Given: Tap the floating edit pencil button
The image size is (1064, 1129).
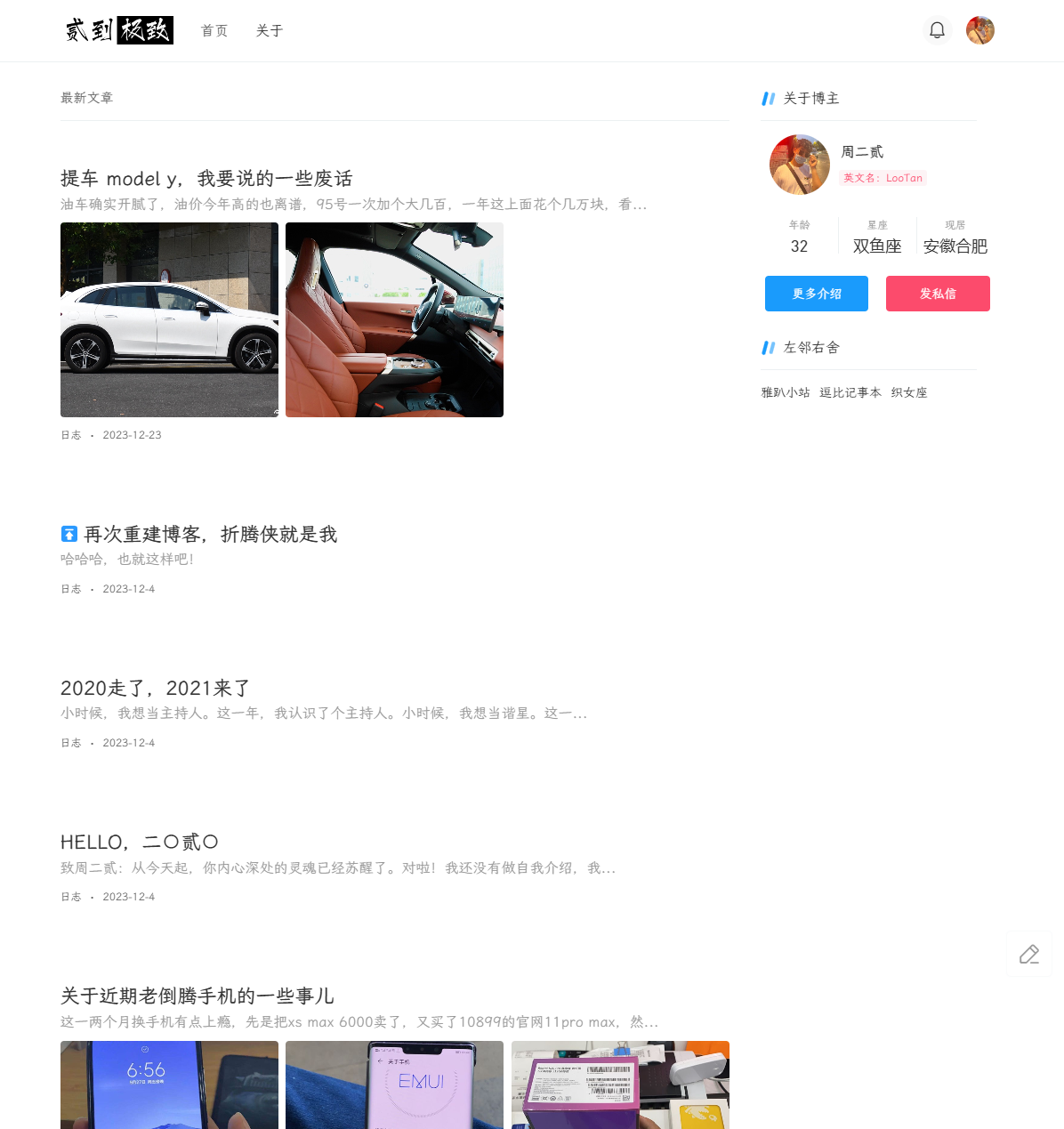Looking at the screenshot, I should tap(1029, 955).
